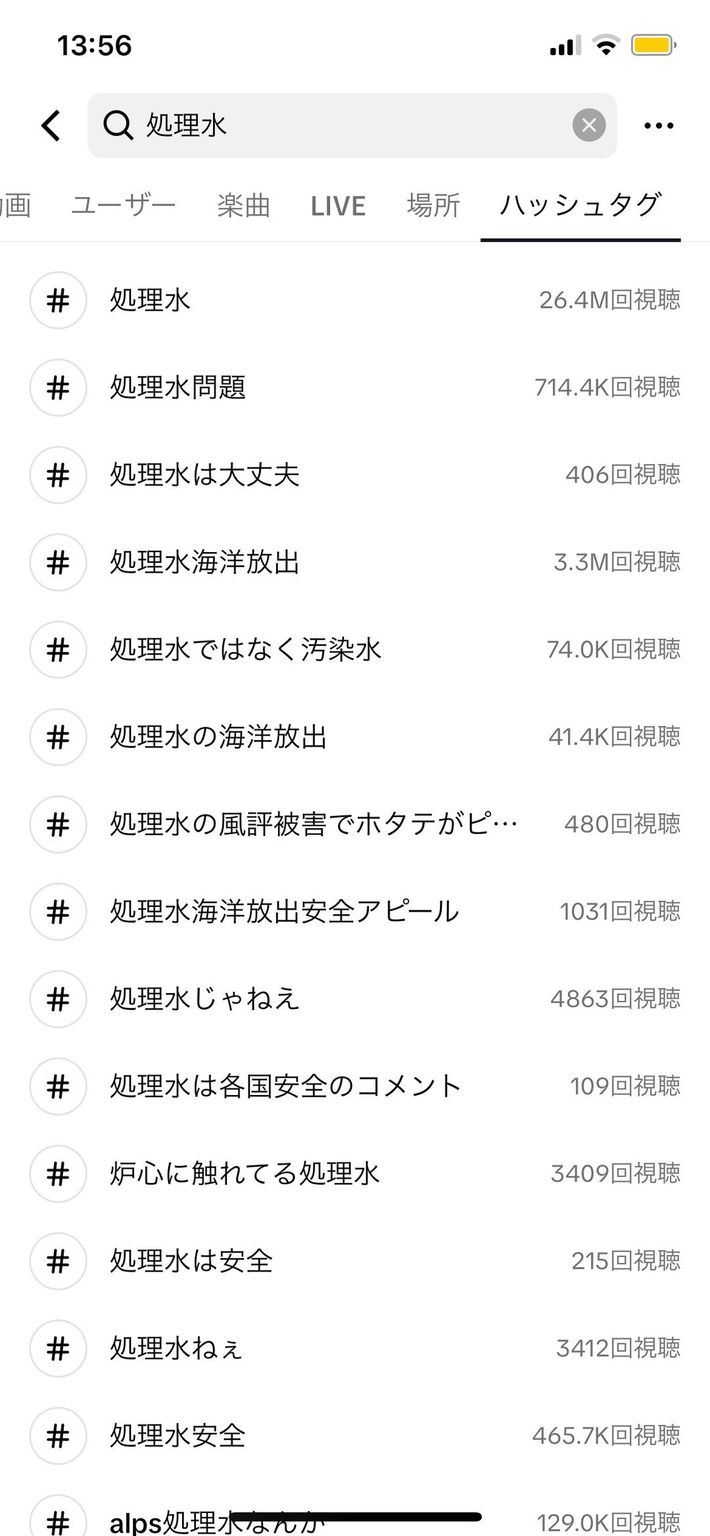Open the three-dot overflow menu
The height and width of the screenshot is (1536, 710).
click(658, 126)
